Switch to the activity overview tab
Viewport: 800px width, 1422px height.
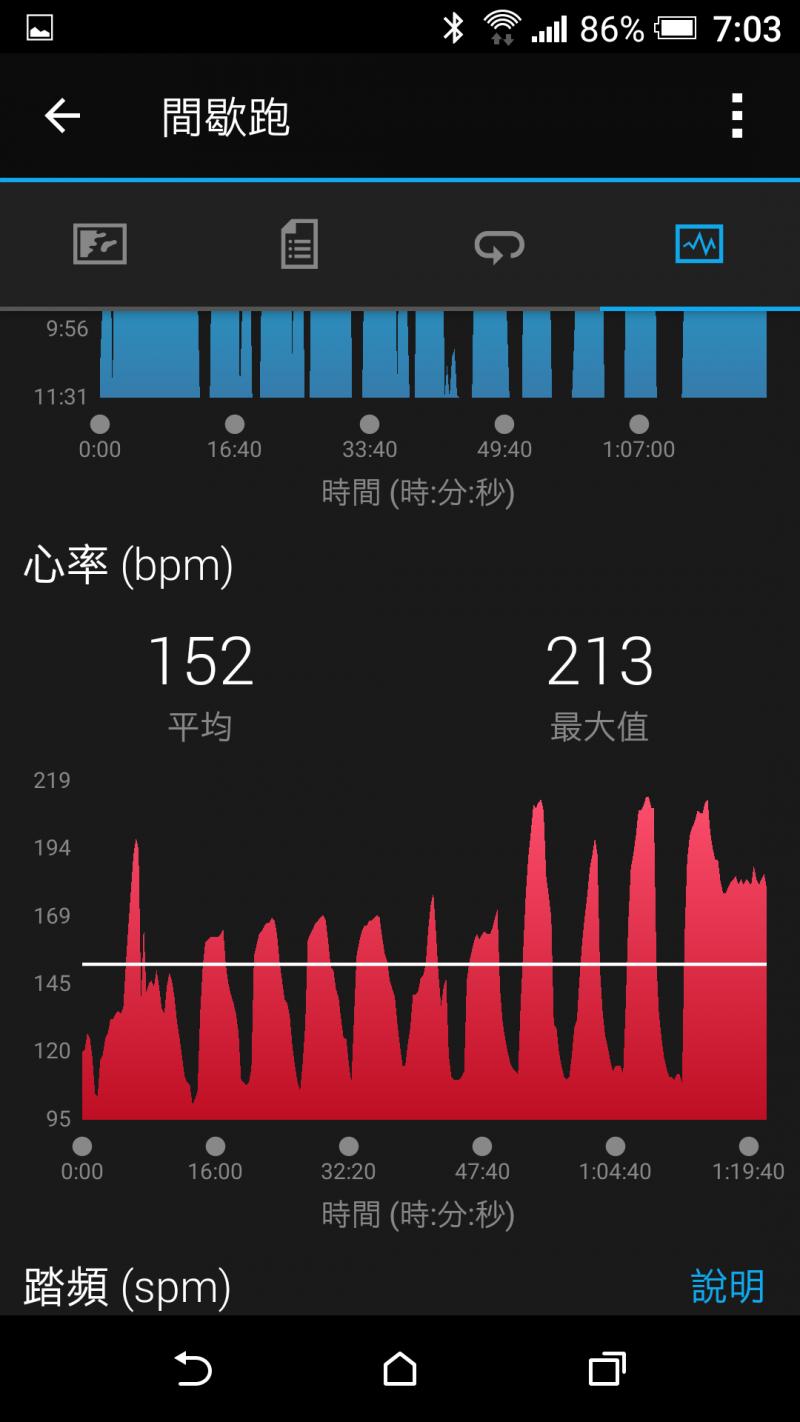tap(100, 244)
